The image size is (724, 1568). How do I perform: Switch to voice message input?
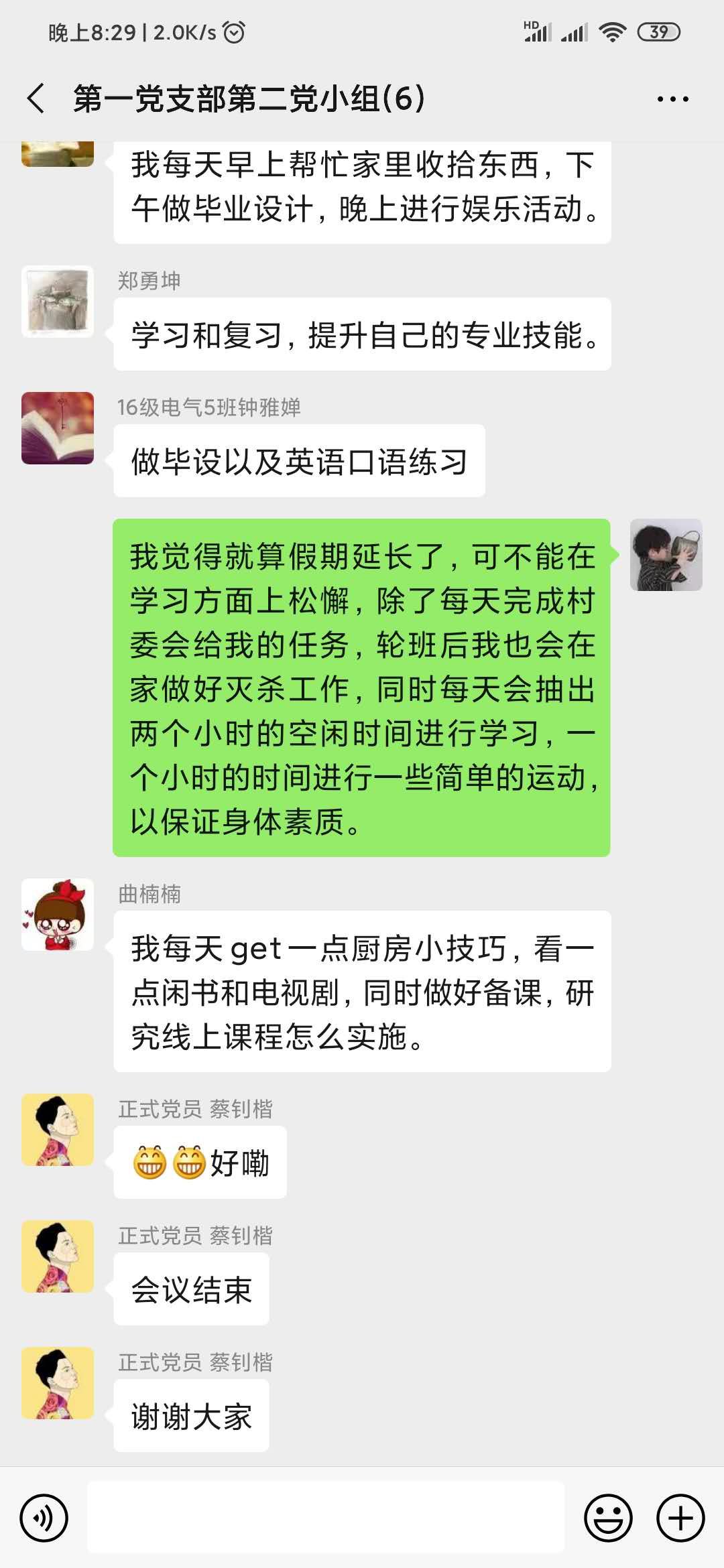(44, 1518)
